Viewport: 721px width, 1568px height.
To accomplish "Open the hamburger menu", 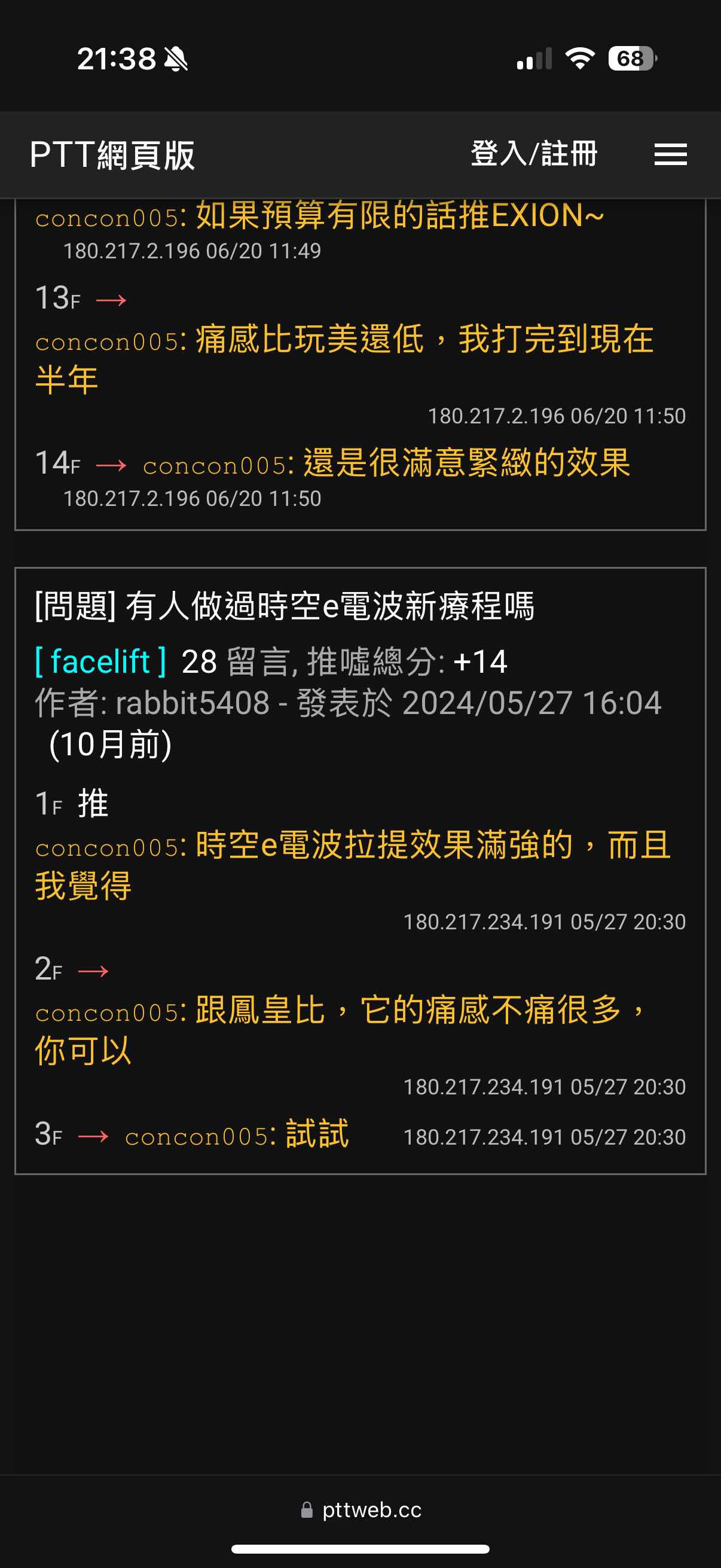I will 671,155.
